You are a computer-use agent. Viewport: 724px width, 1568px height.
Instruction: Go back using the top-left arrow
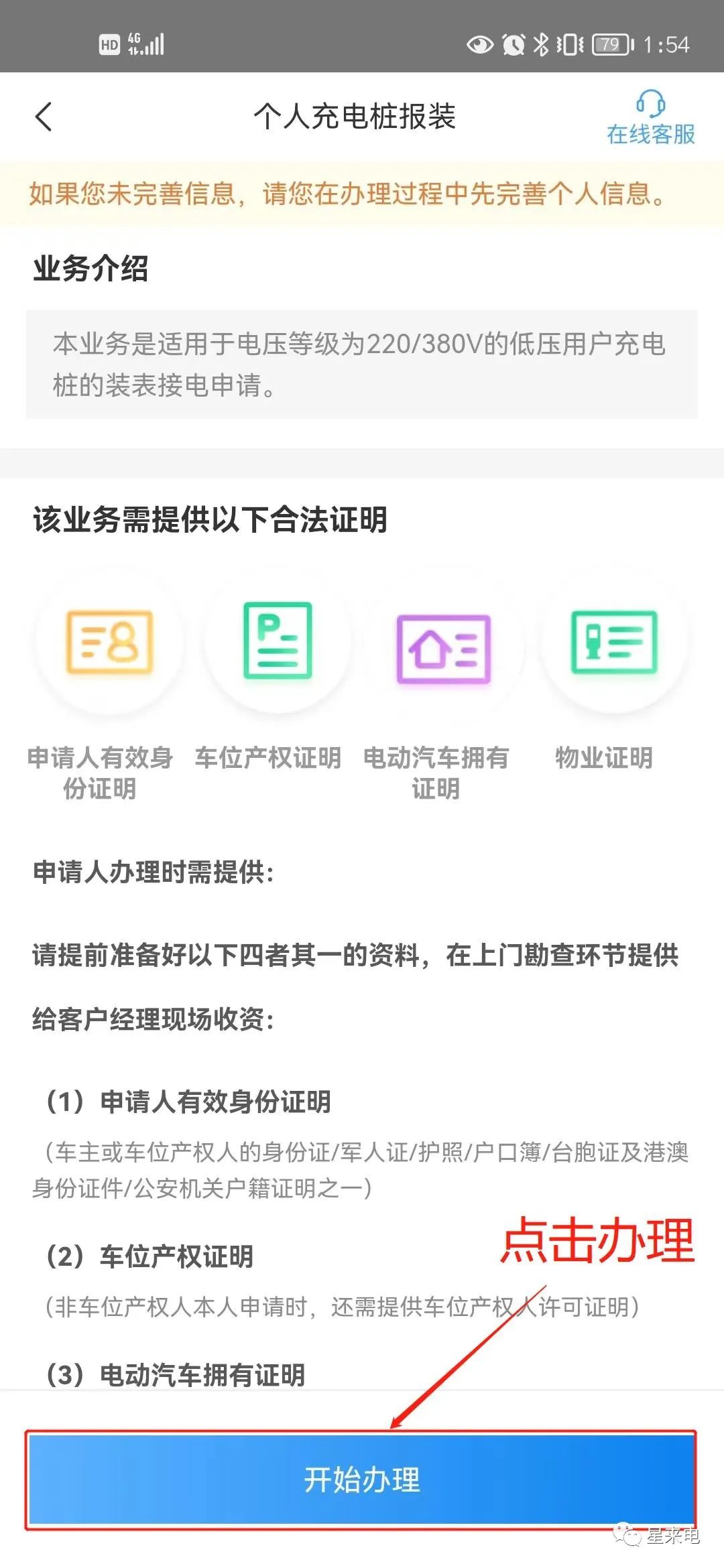pyautogui.click(x=44, y=117)
